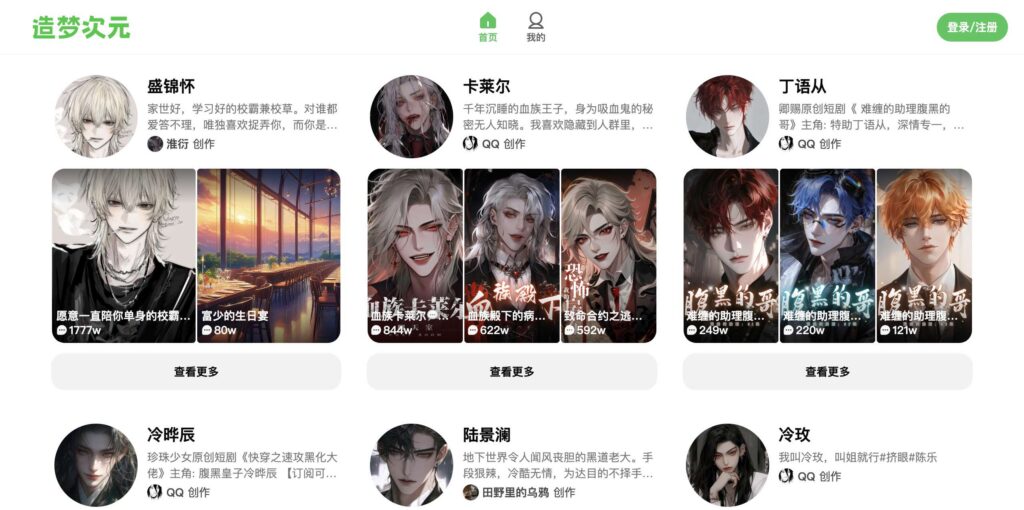The width and height of the screenshot is (1024, 510).
Task: Open 陆景澜's character profile
Action: (412, 464)
